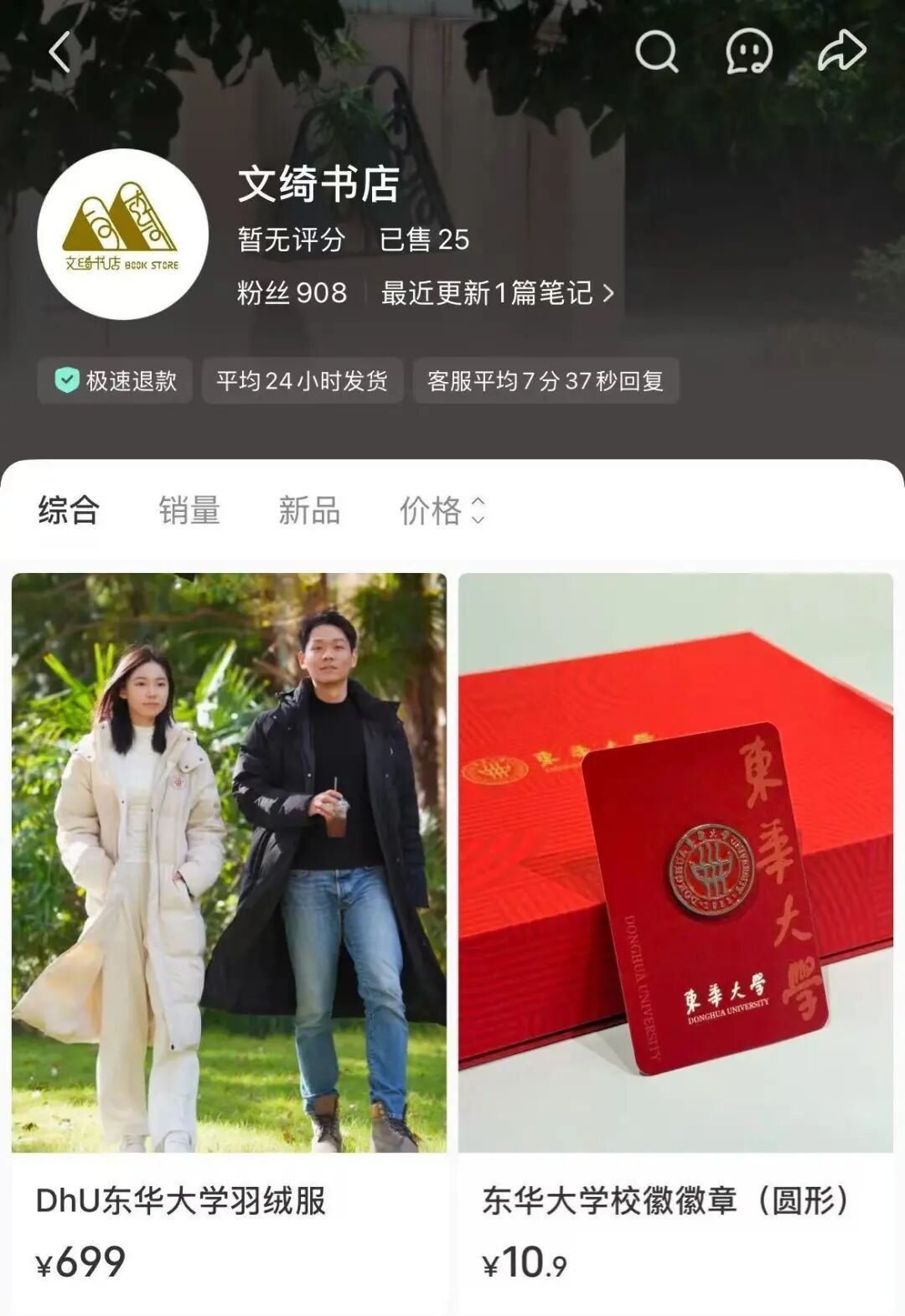Share the 文绮书店 store
905x1316 pixels.
[x=840, y=50]
